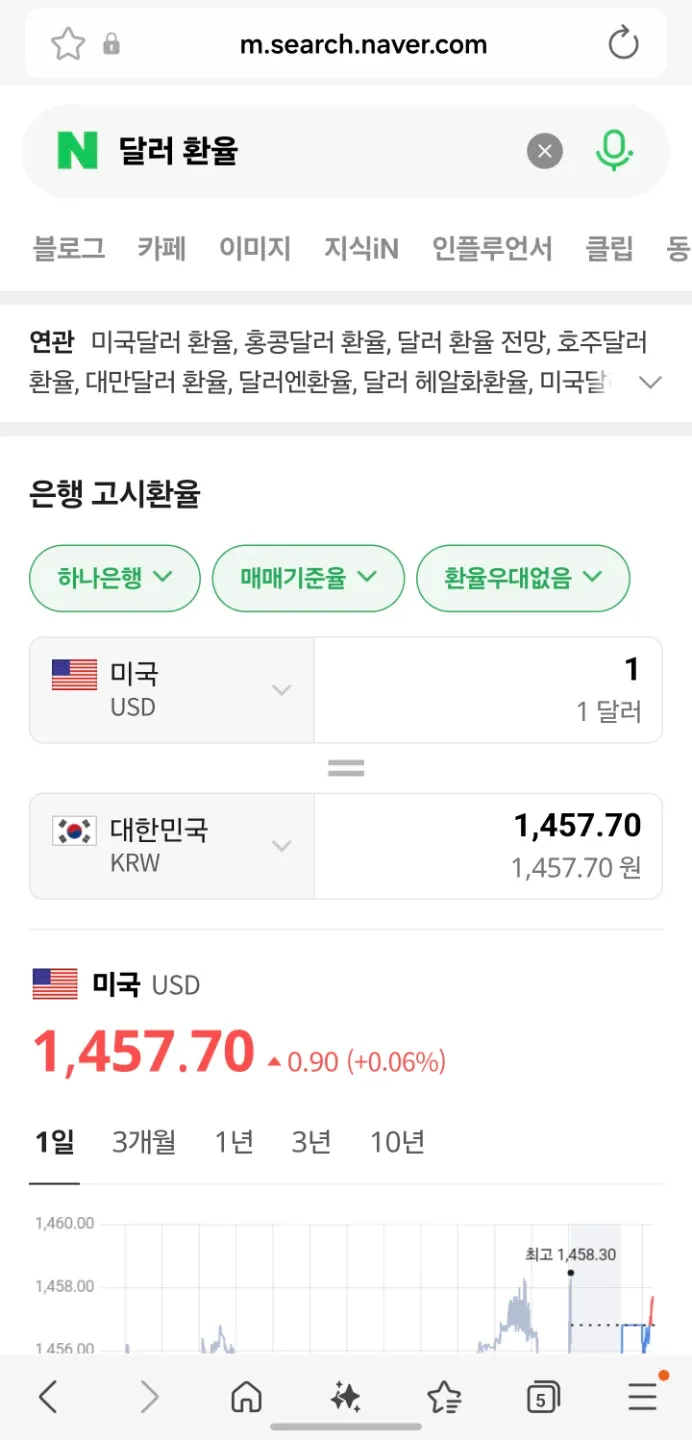Start voice search with the microphone
Image resolution: width=692 pixels, height=1440 pixels.
(x=613, y=152)
